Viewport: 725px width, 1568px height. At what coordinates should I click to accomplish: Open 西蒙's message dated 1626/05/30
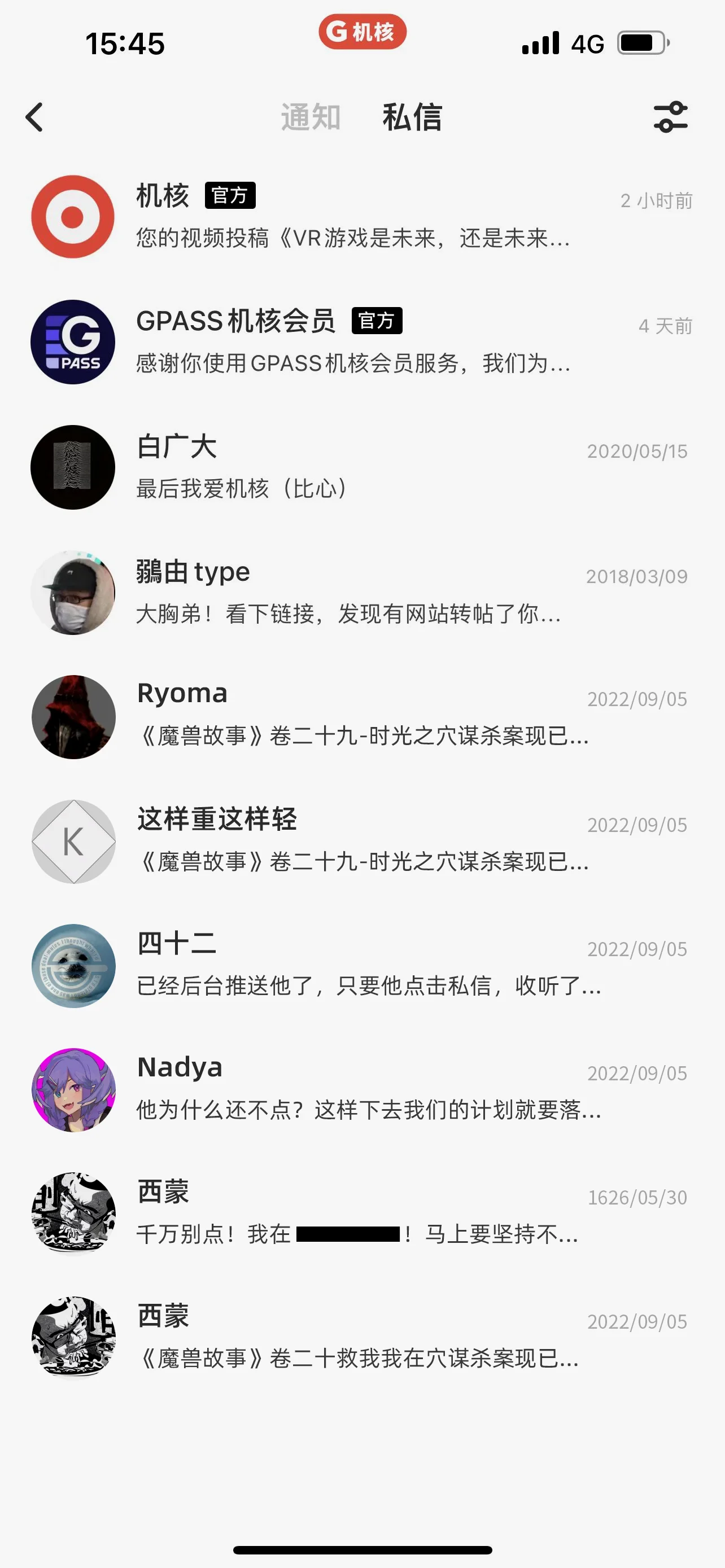point(361,1215)
